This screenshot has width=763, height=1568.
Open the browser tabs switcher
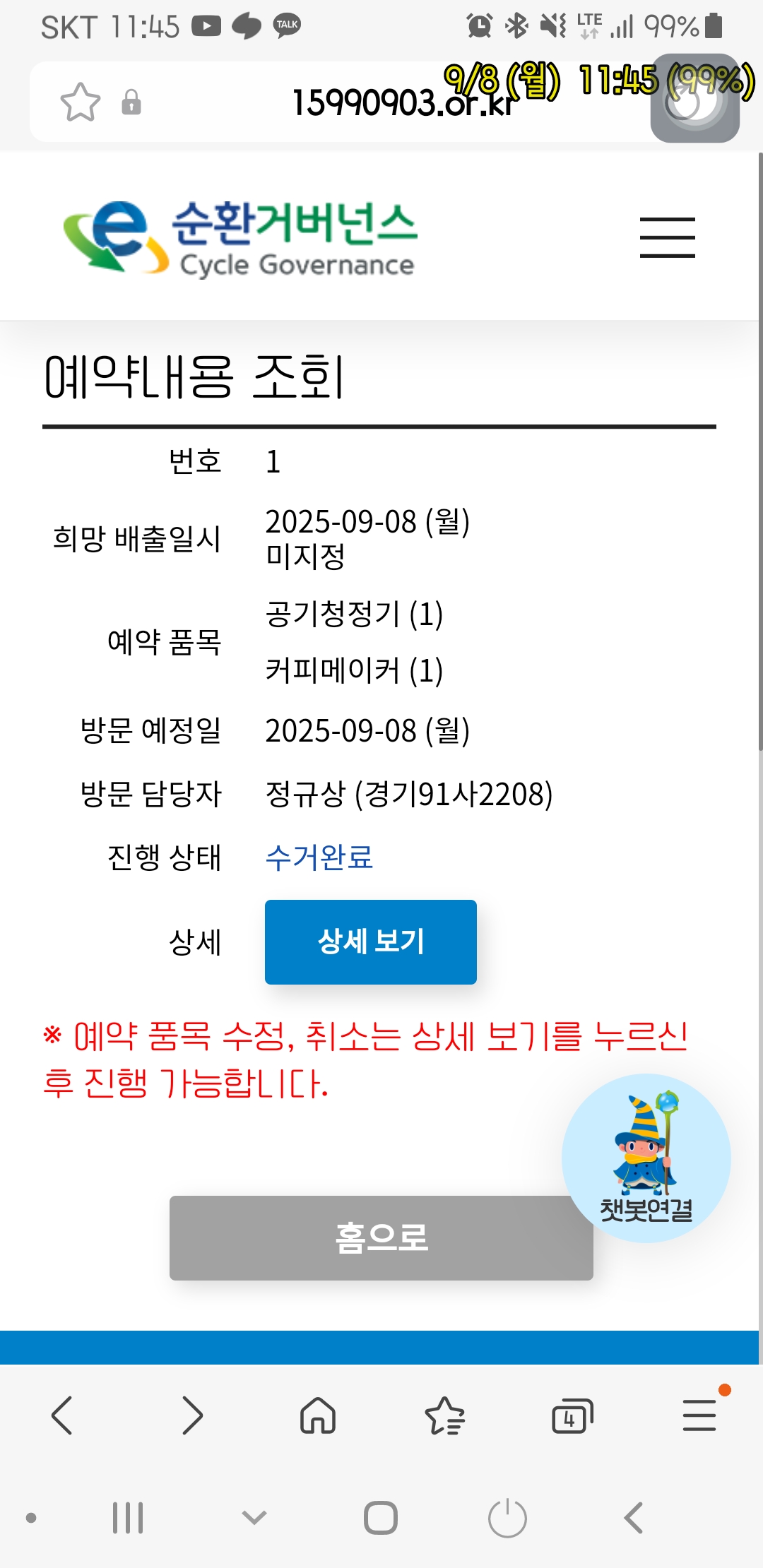point(572,1415)
